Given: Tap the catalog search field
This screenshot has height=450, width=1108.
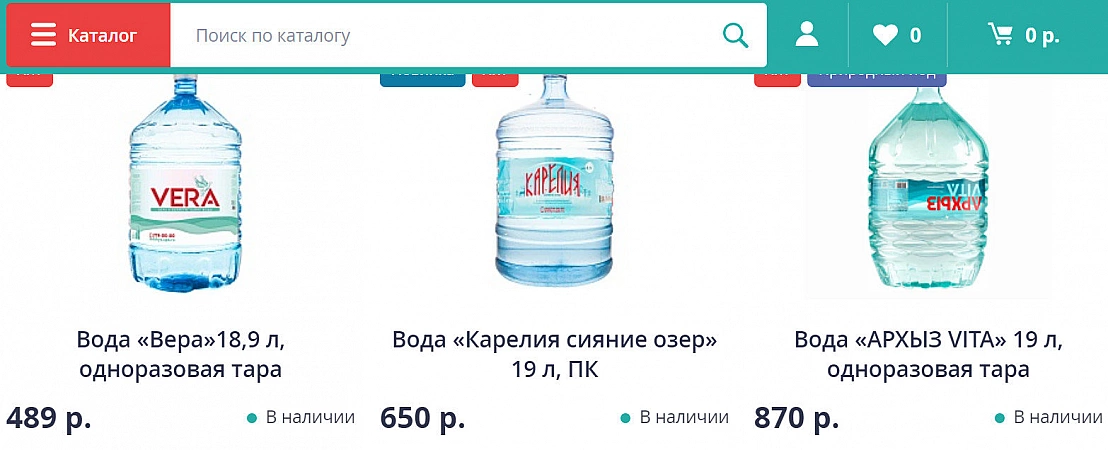Looking at the screenshot, I should (x=440, y=36).
